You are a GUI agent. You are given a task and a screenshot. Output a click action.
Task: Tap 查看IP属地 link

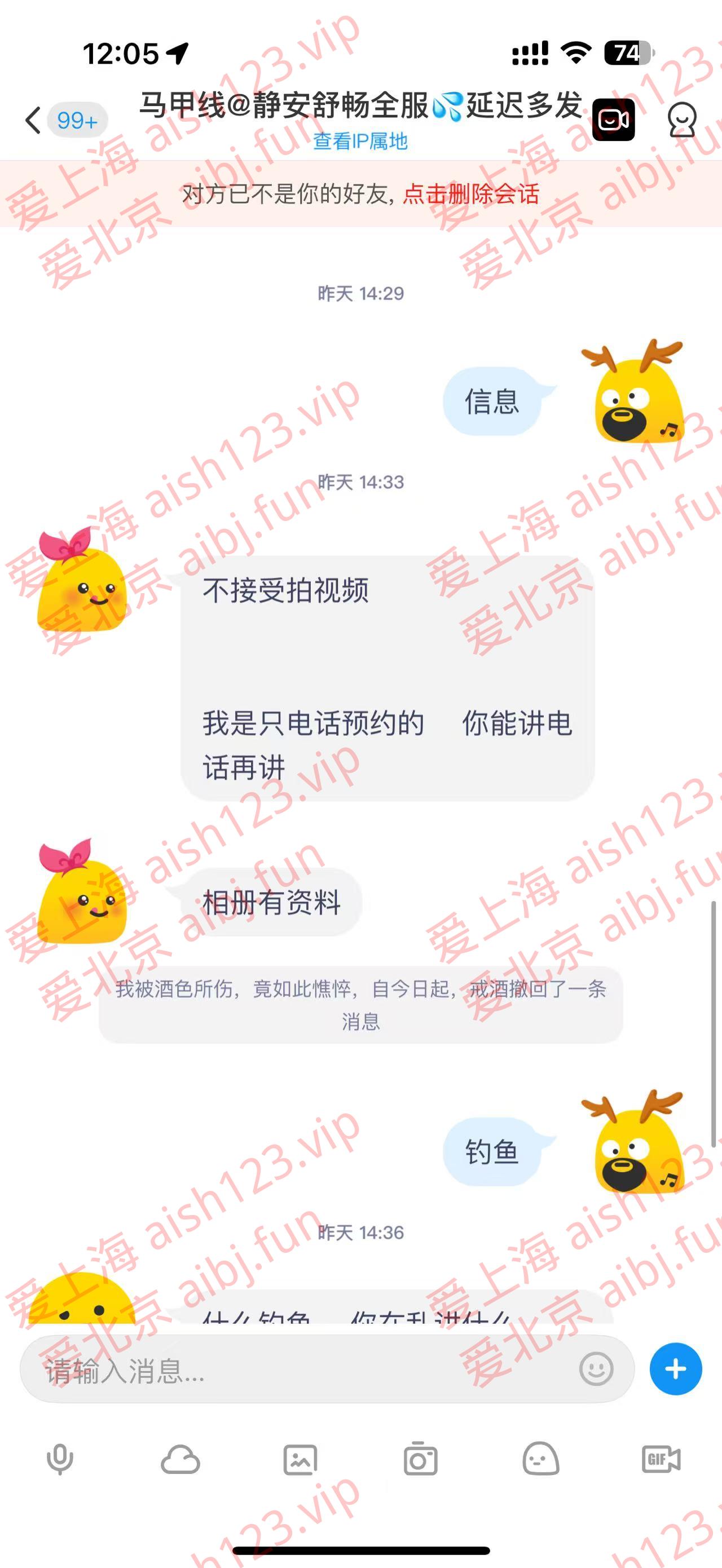click(360, 141)
